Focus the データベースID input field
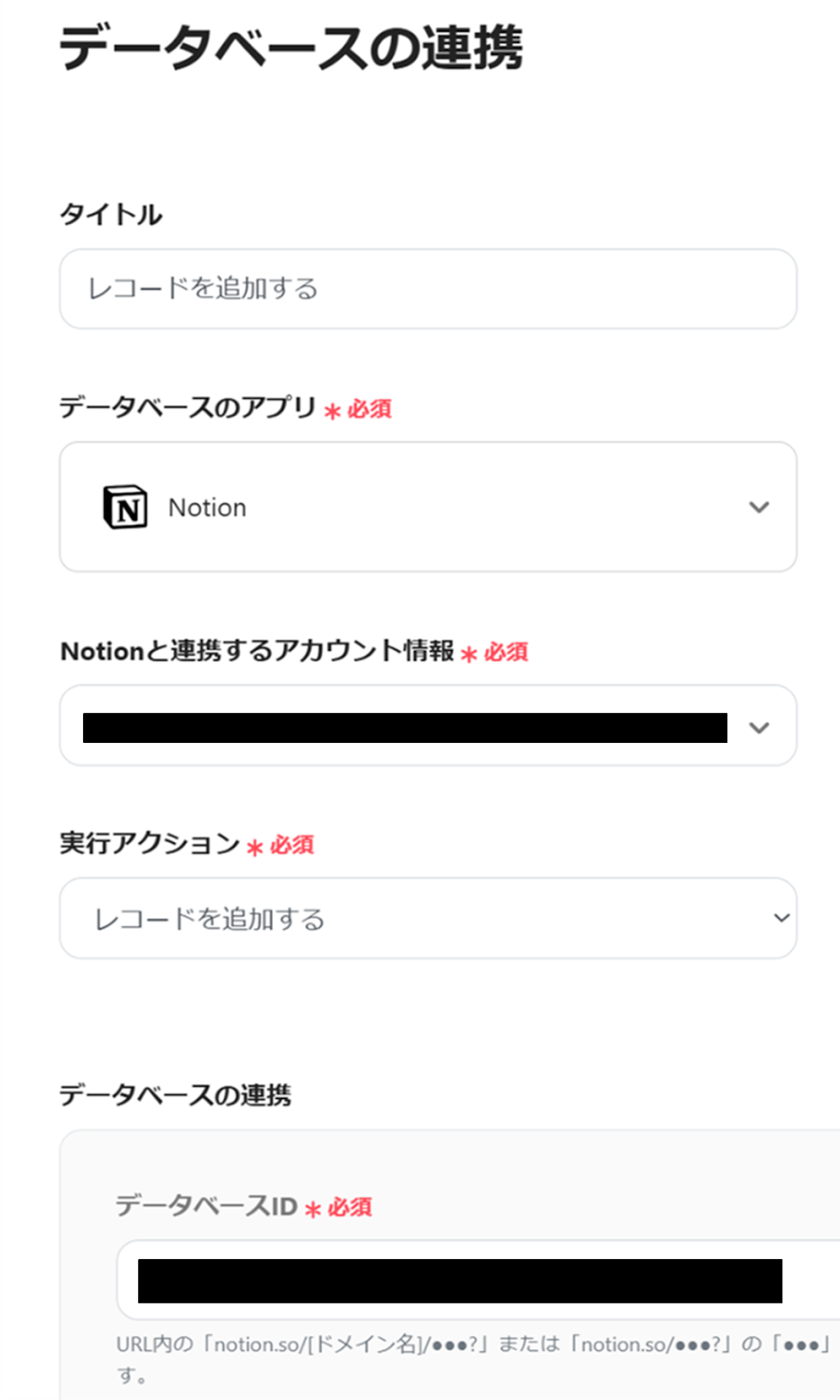Screen dimensions: 840x1400 pos(477,1280)
